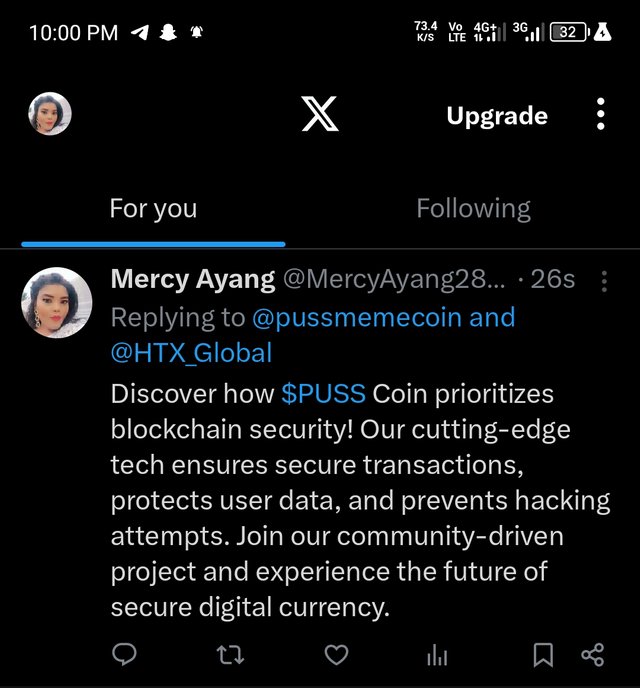Image resolution: width=640 pixels, height=688 pixels.
Task: Bookmark Mercy Ayang's post
Action: point(543,655)
